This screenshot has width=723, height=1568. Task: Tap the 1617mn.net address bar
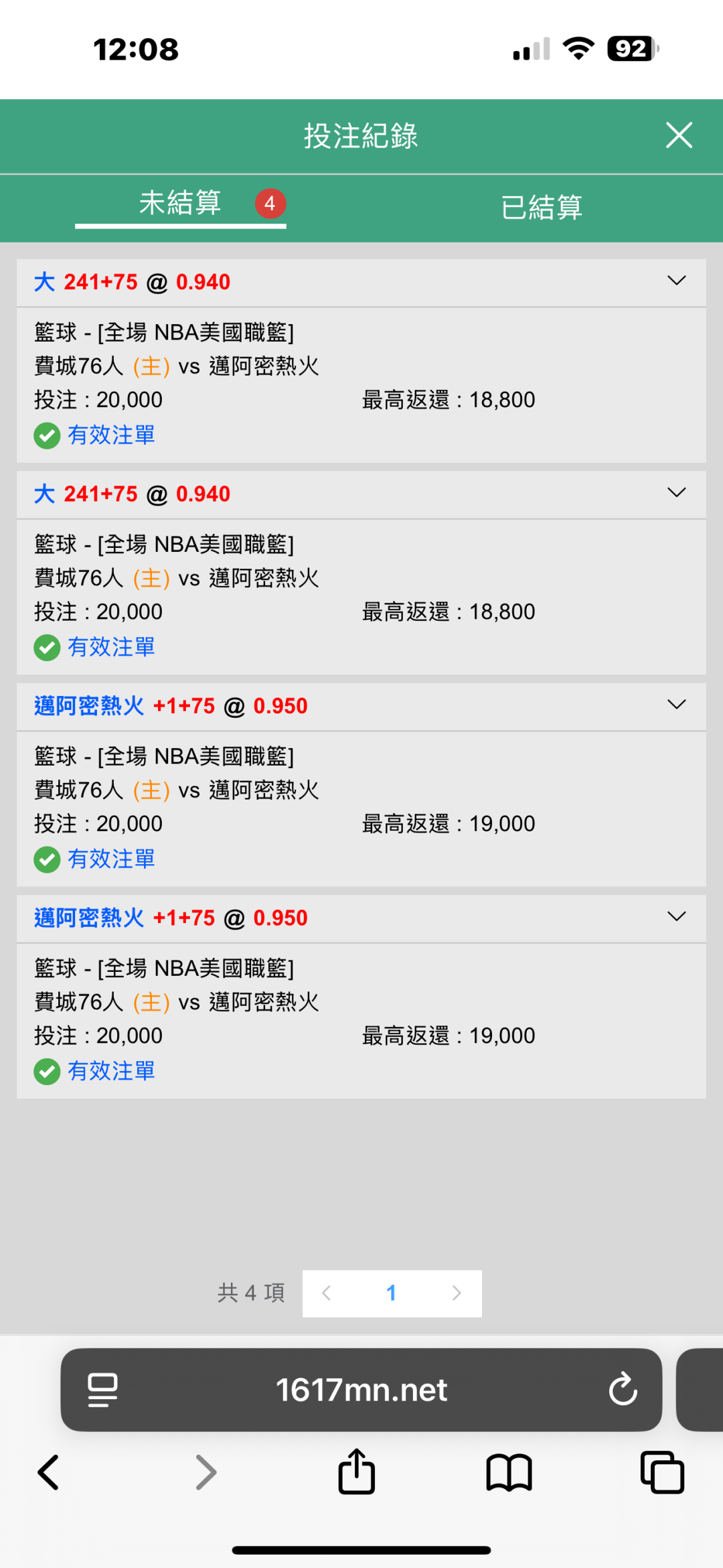tap(361, 1390)
